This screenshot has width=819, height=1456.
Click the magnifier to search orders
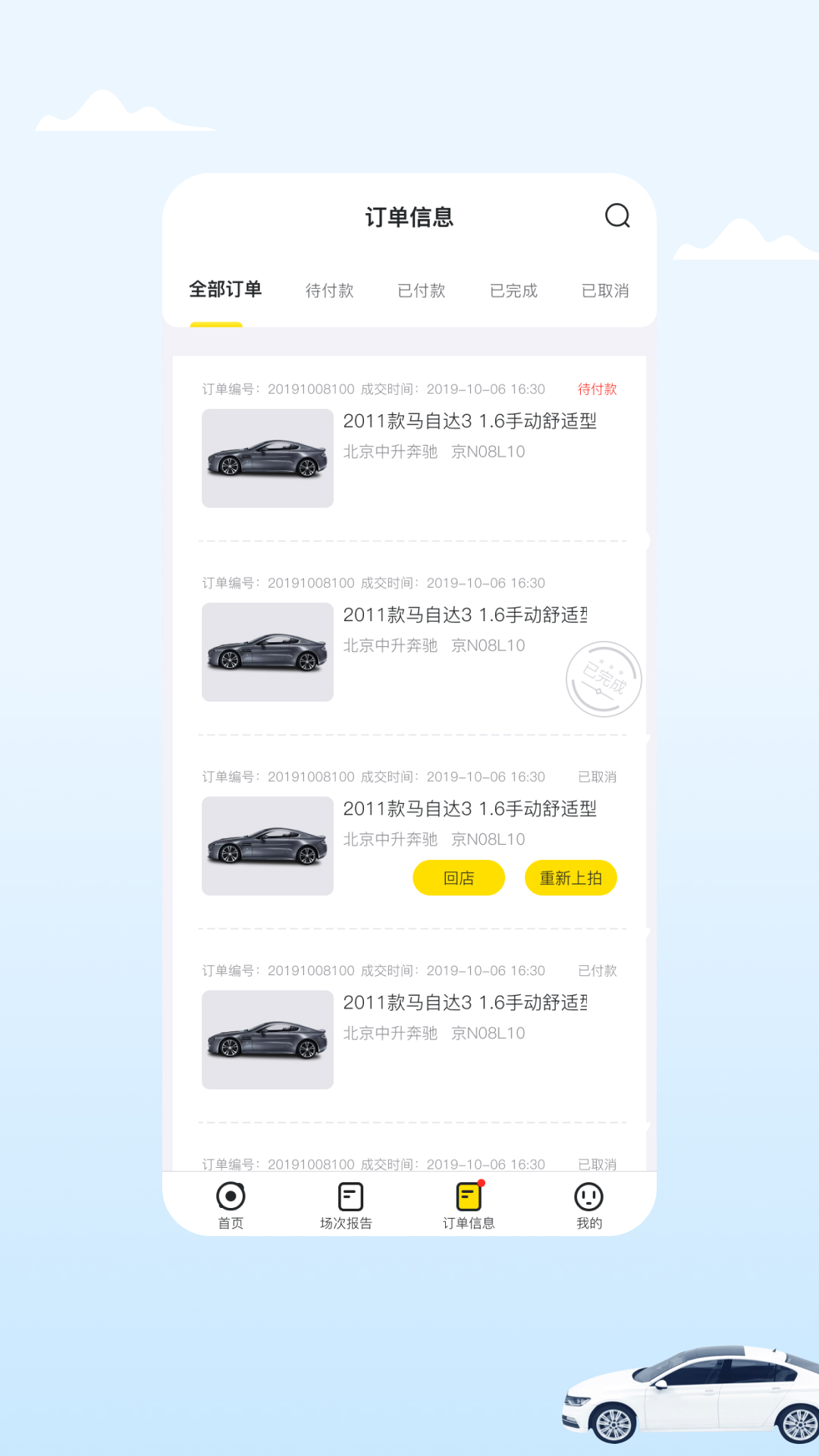(x=617, y=216)
